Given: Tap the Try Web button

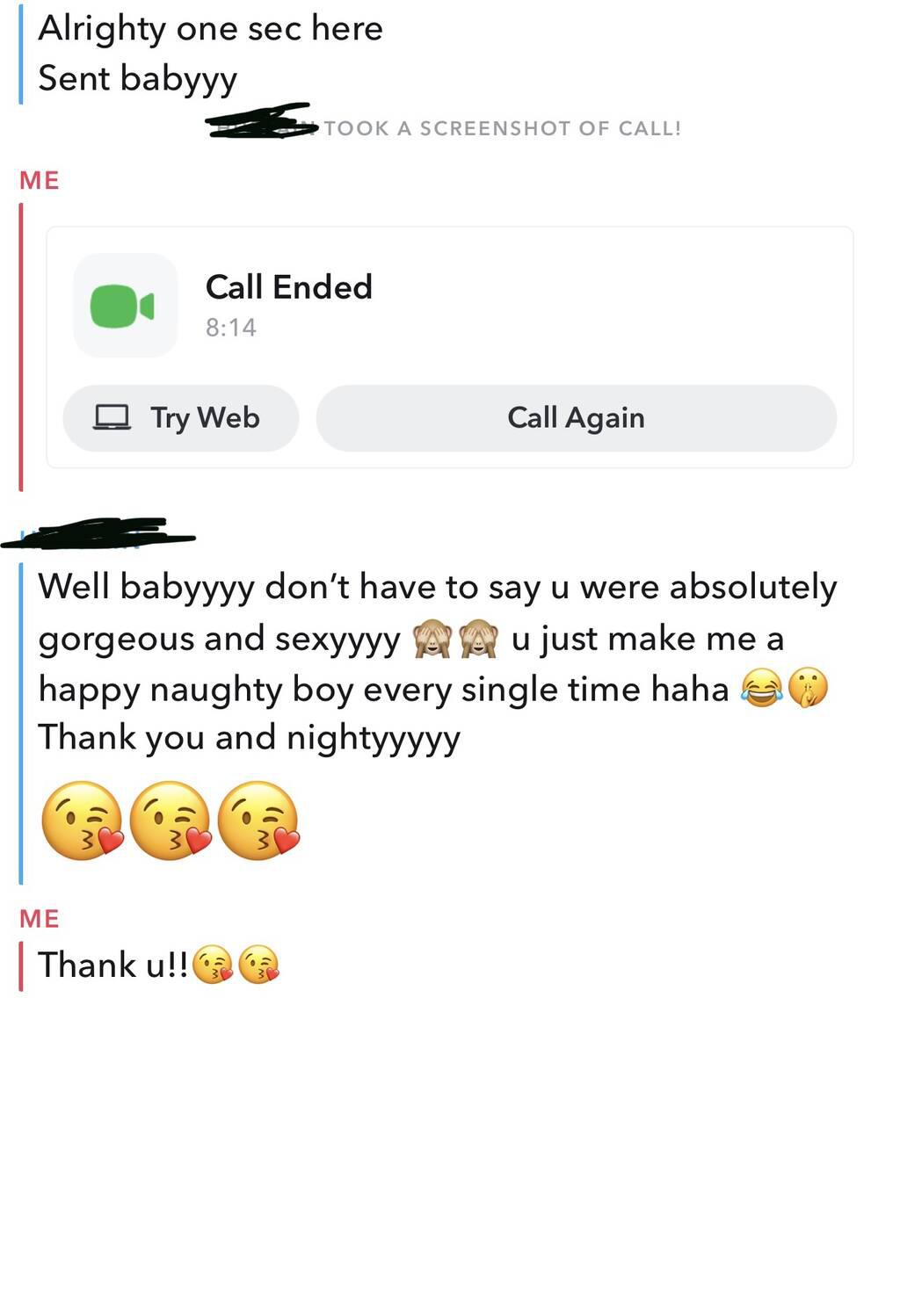Looking at the screenshot, I should tap(180, 418).
